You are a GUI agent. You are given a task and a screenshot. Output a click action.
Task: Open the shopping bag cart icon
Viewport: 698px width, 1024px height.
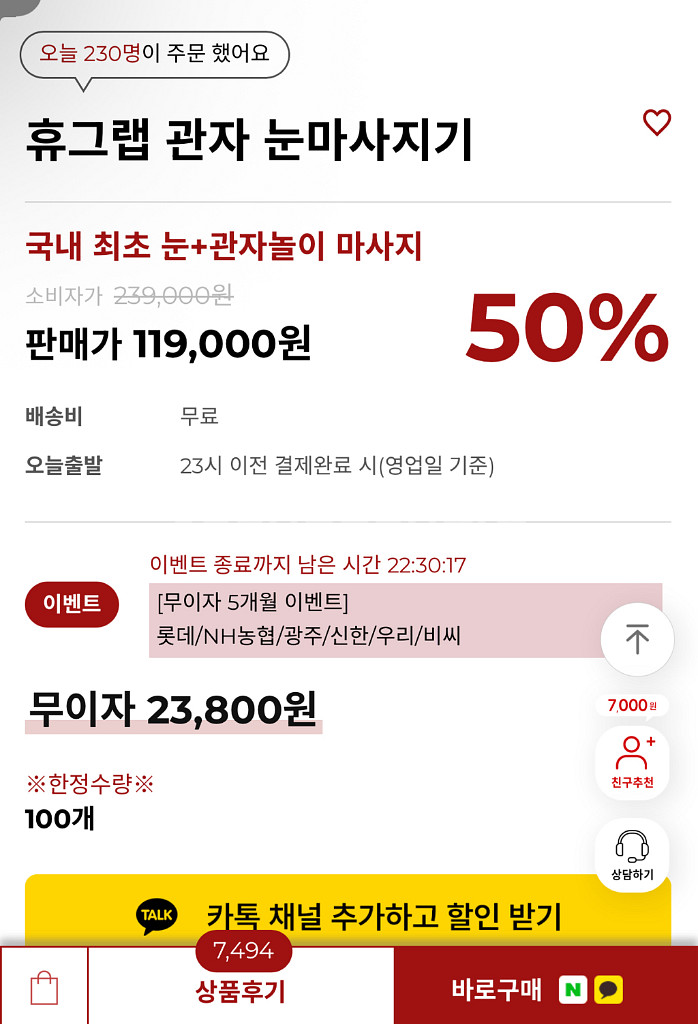pyautogui.click(x=44, y=985)
